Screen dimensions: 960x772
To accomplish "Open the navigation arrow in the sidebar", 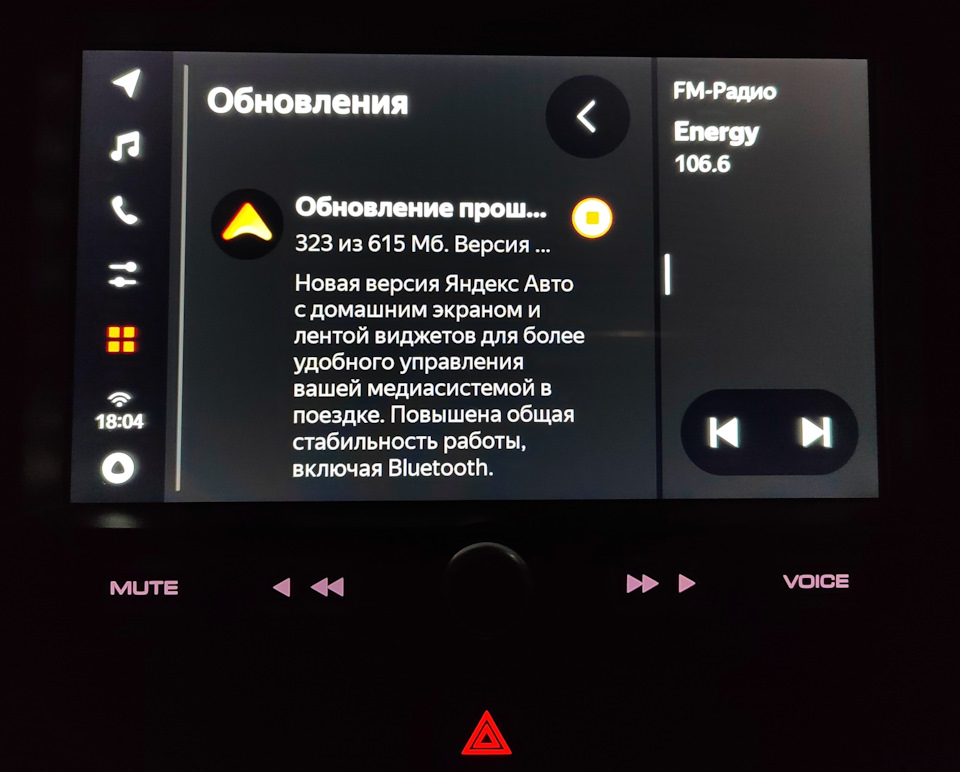I will pos(126,84).
